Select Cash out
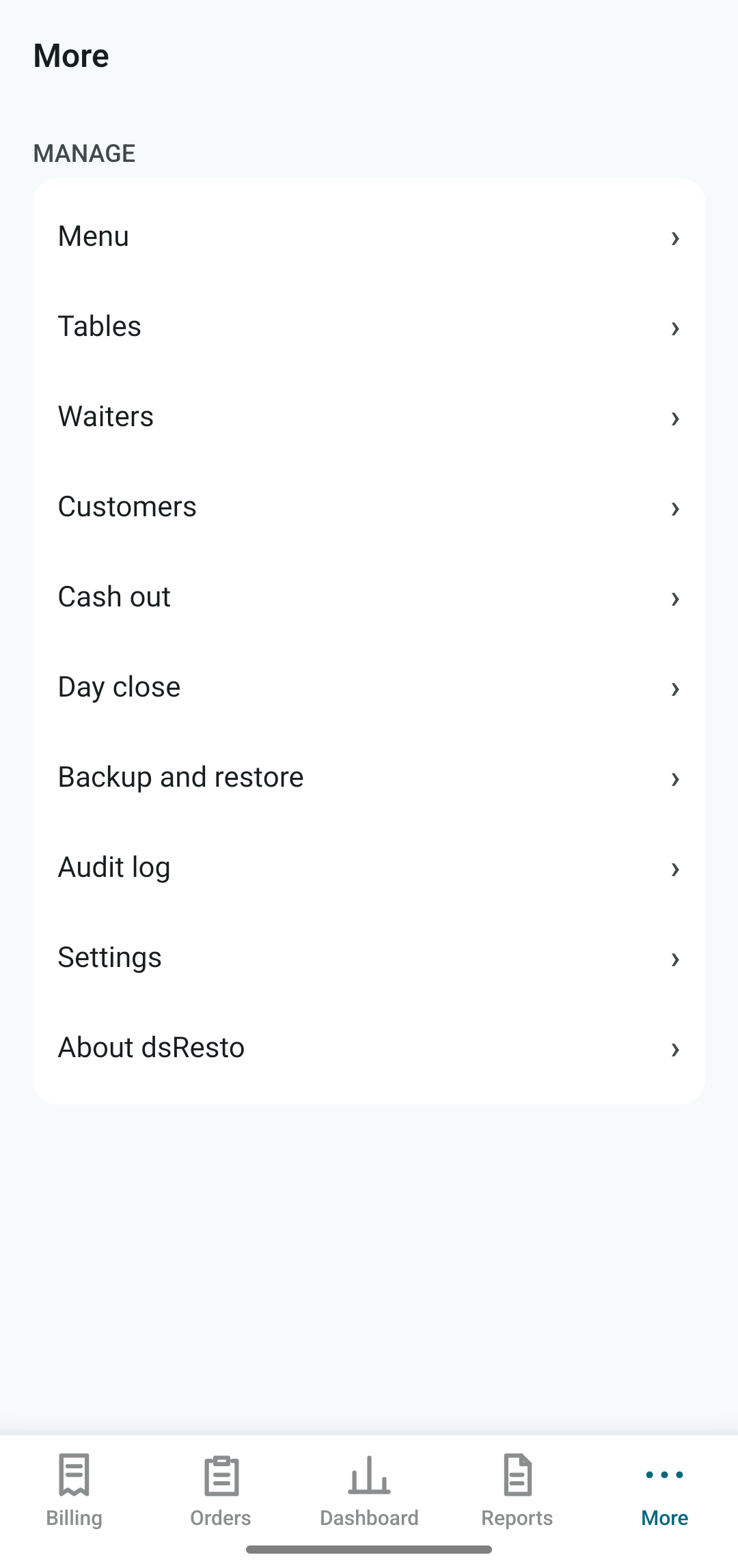This screenshot has width=738, height=1568. 369,597
